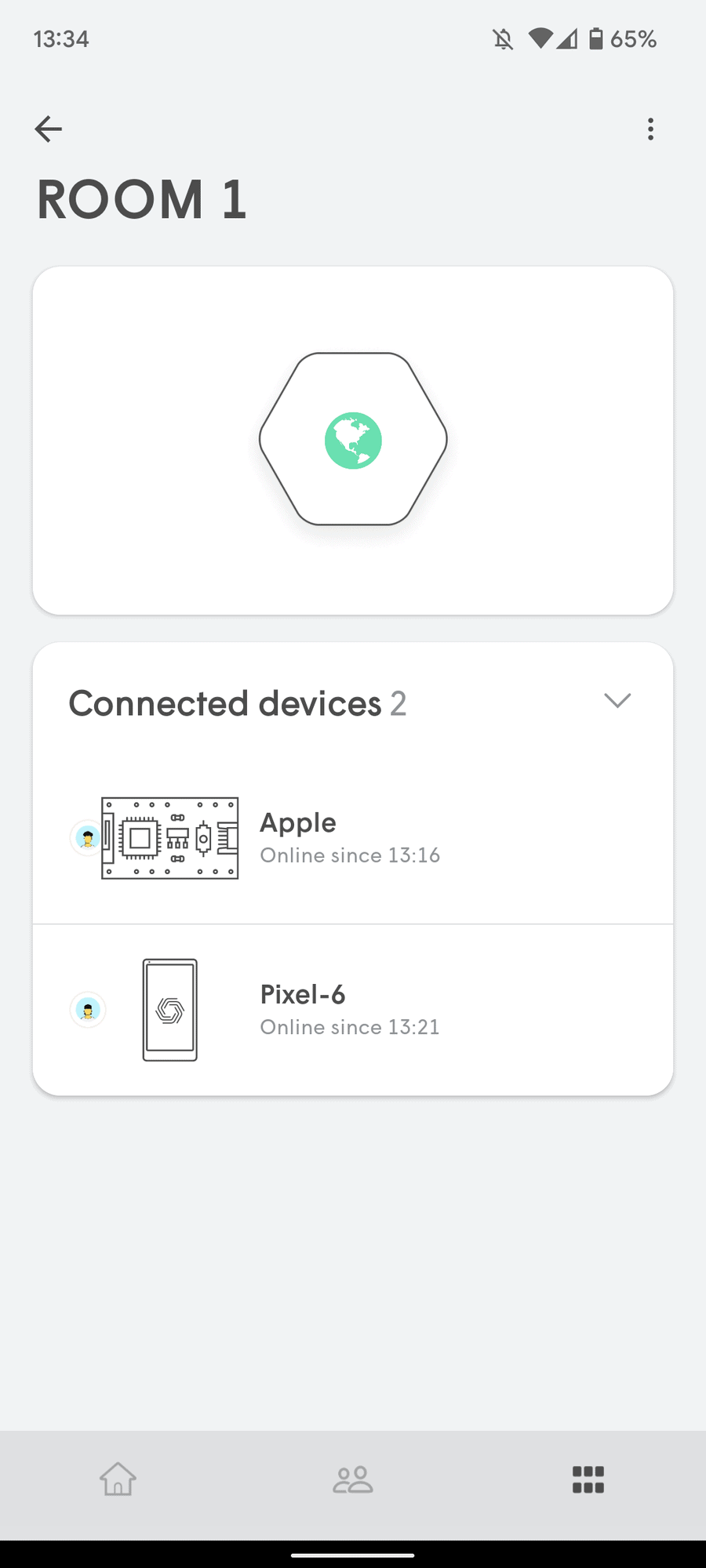Switch to the grid menu tab

pos(588,1479)
